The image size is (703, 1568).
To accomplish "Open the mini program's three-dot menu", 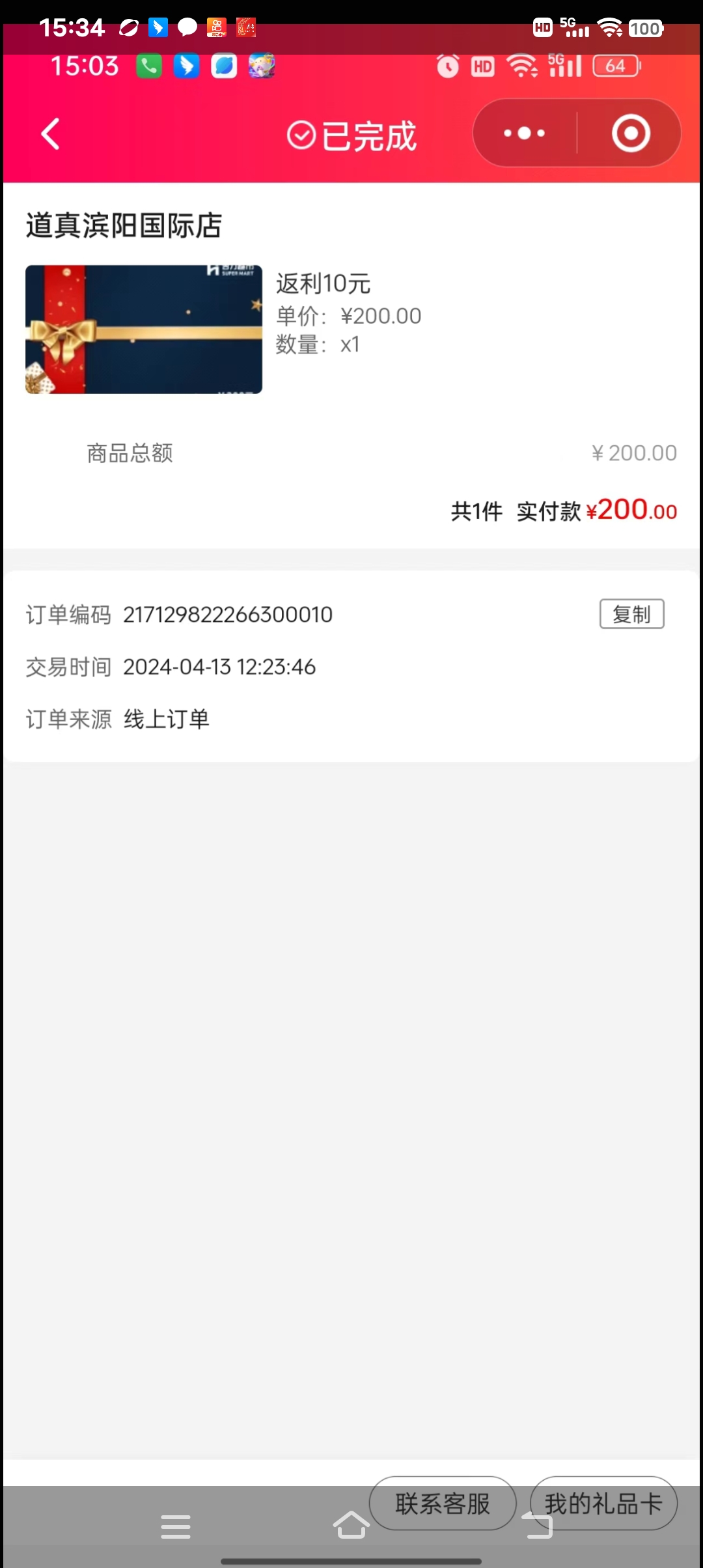I will pos(525,133).
